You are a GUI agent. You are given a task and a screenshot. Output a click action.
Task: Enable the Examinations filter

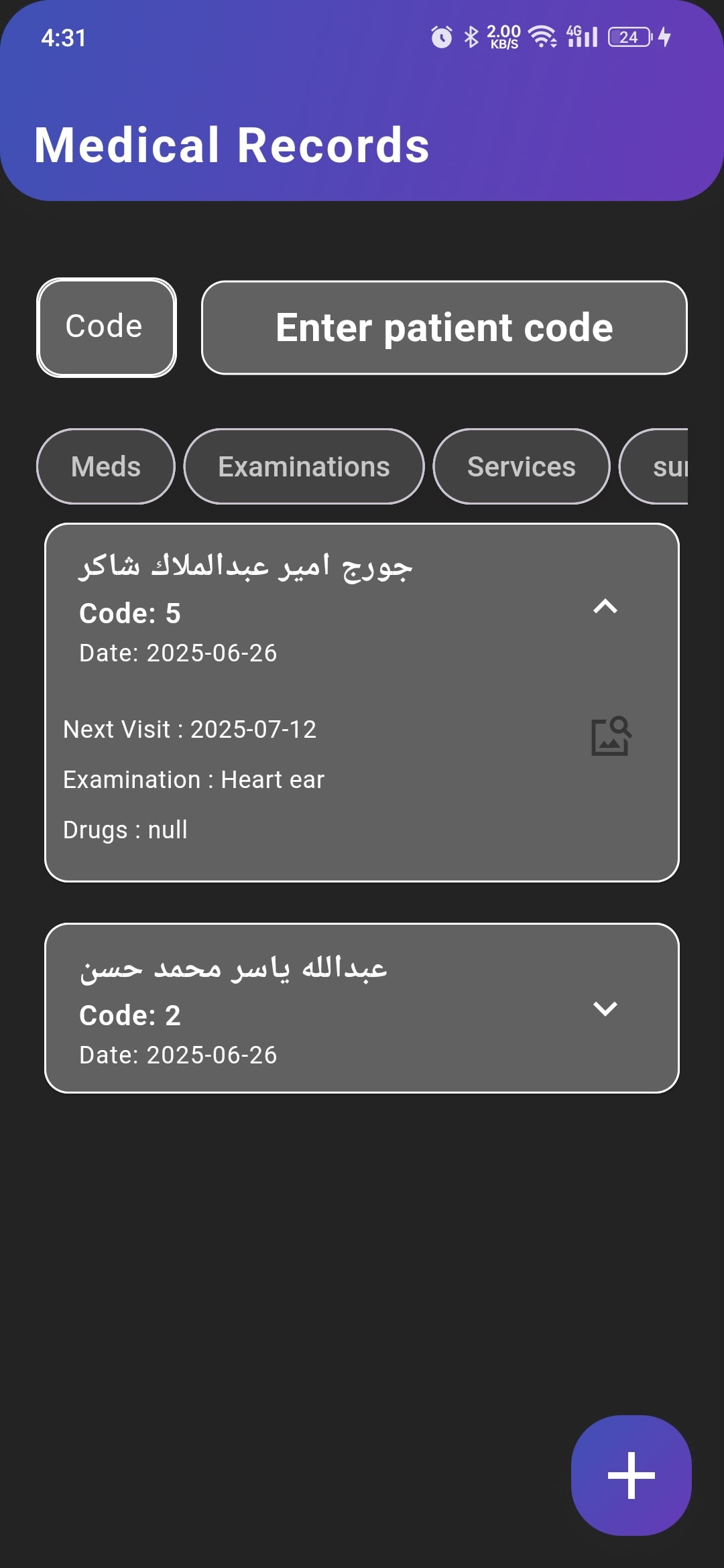(304, 466)
